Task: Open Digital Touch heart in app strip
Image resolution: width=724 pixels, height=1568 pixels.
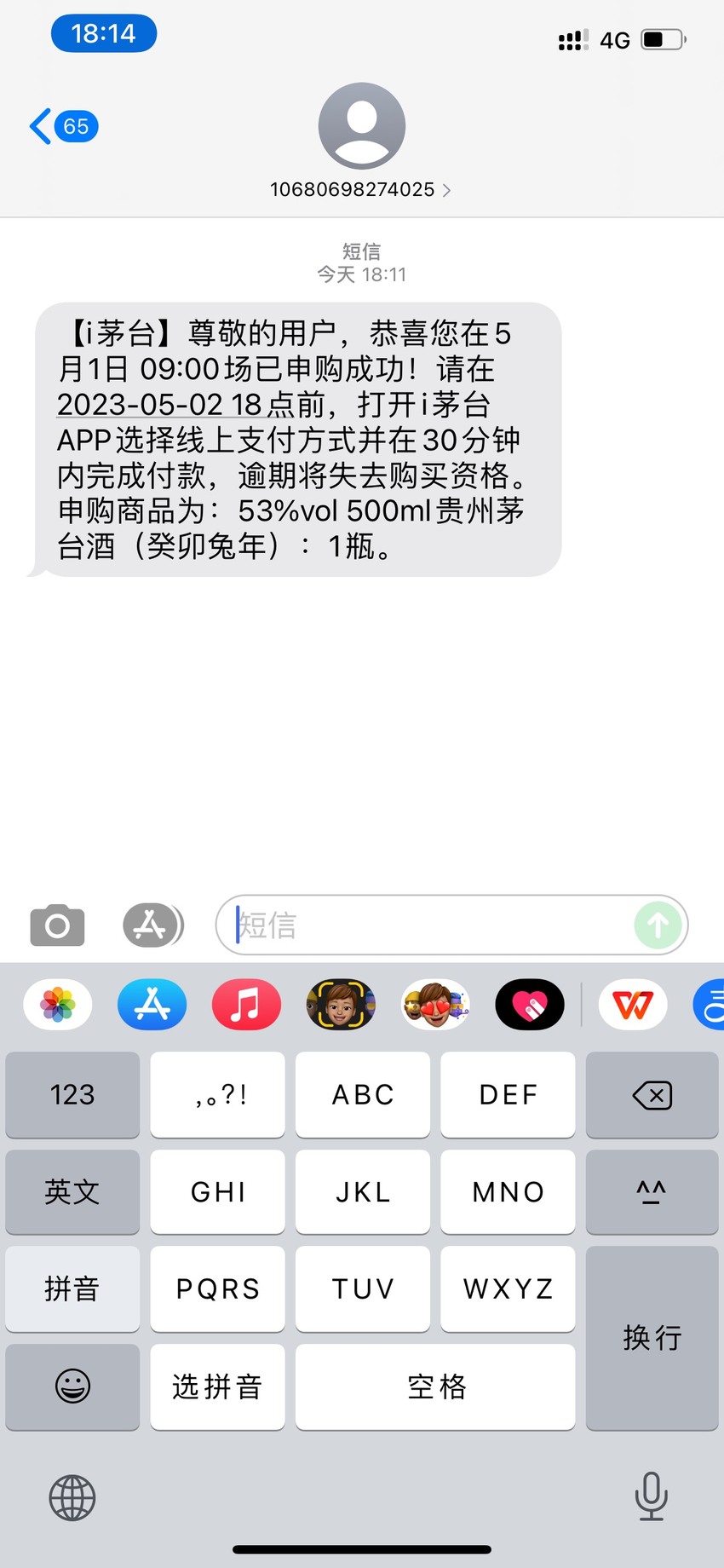Action: point(530,1004)
